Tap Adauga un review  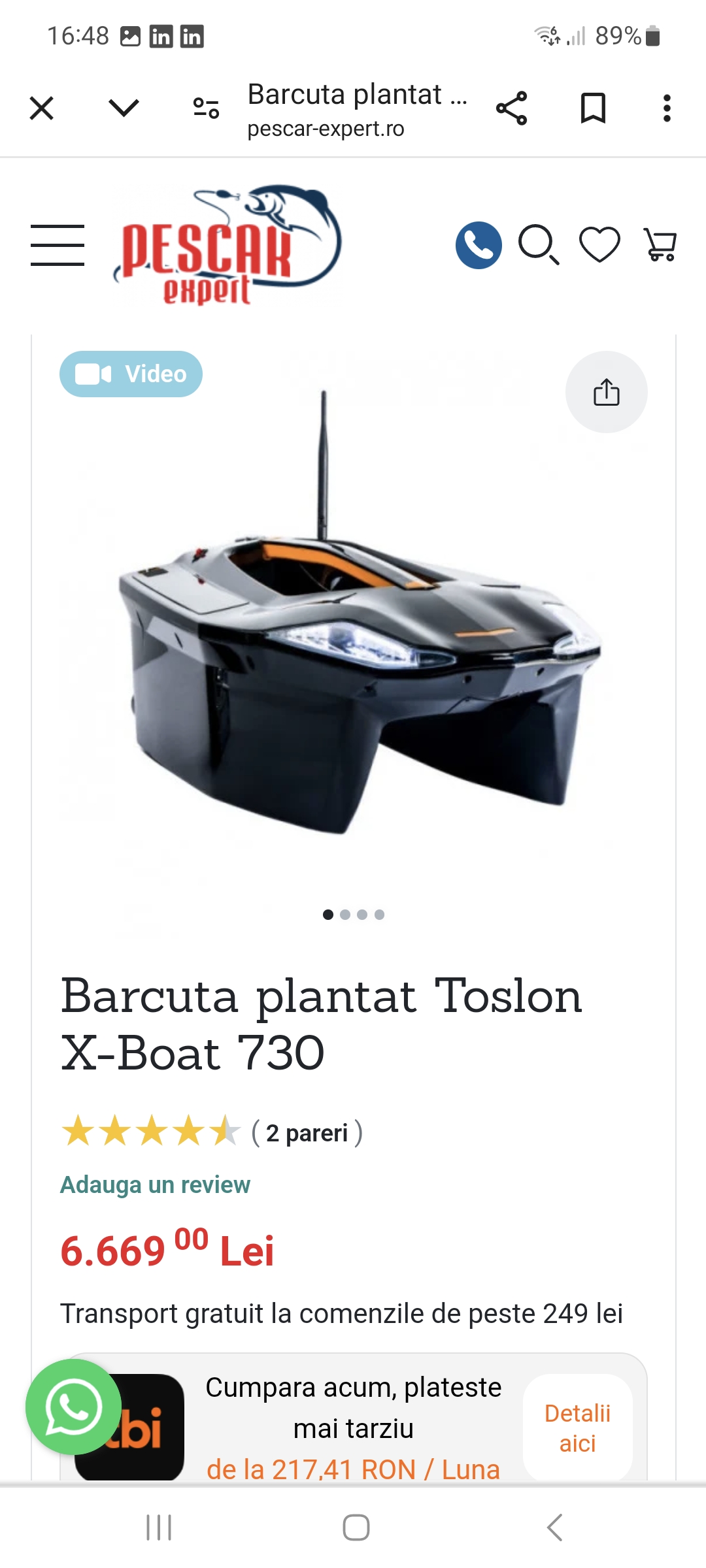156,1184
